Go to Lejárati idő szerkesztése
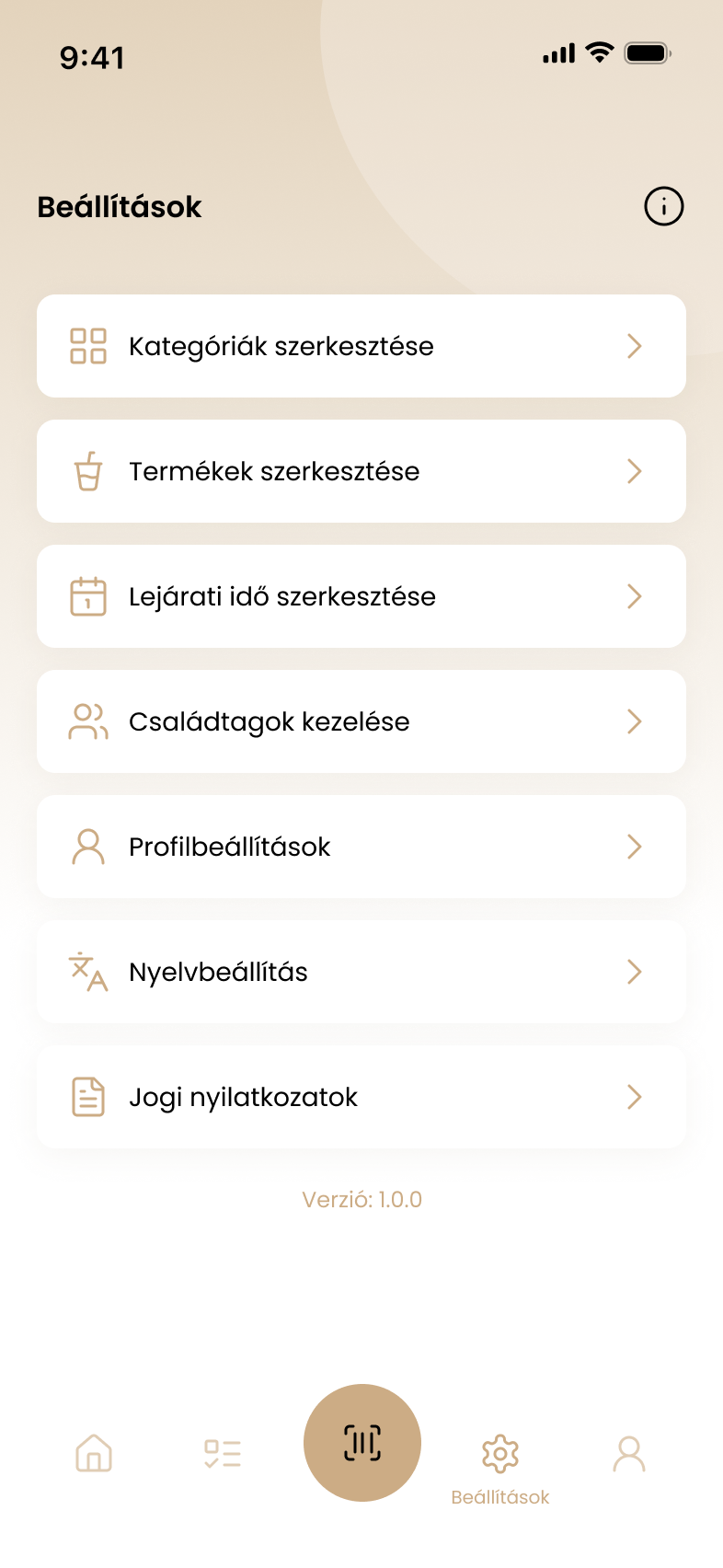 pos(361,596)
